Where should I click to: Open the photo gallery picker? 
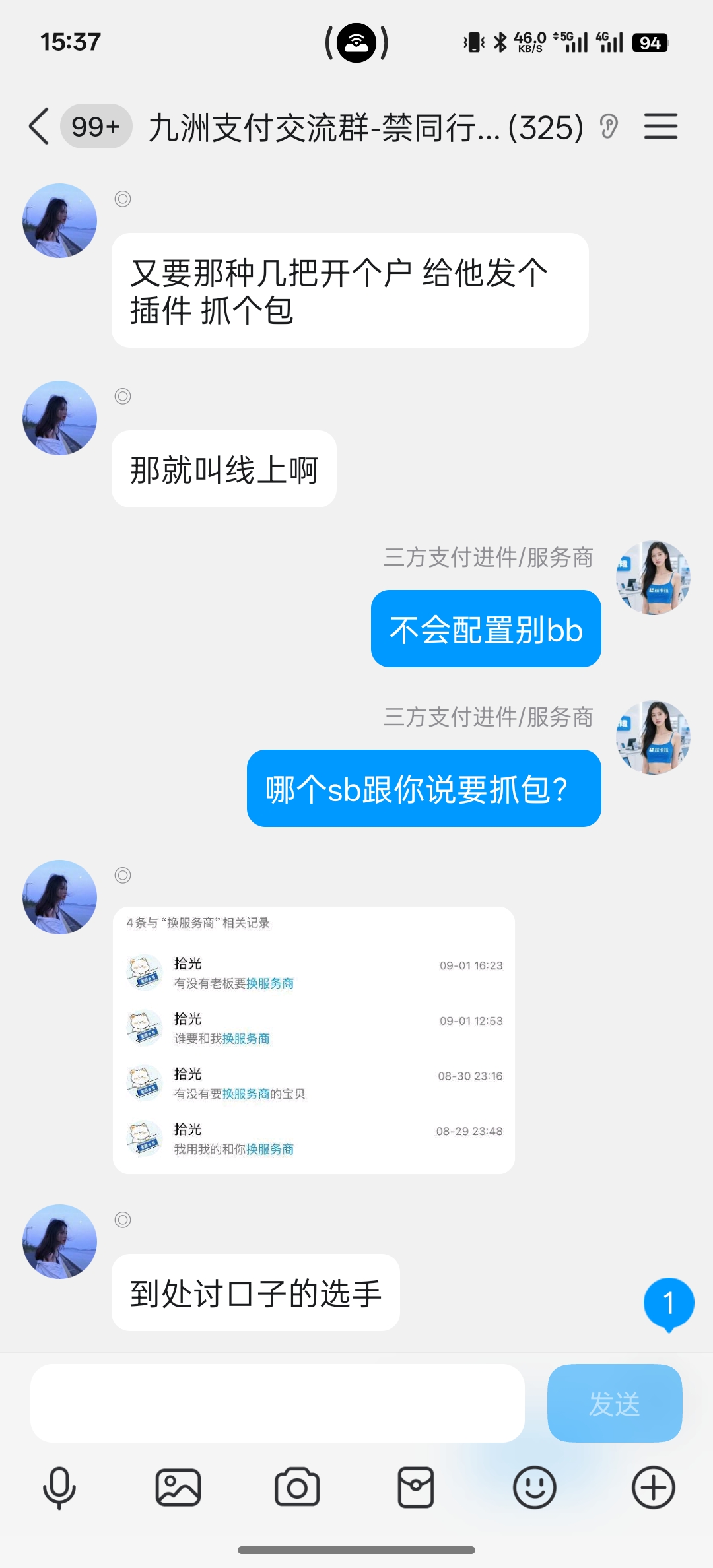click(178, 1487)
